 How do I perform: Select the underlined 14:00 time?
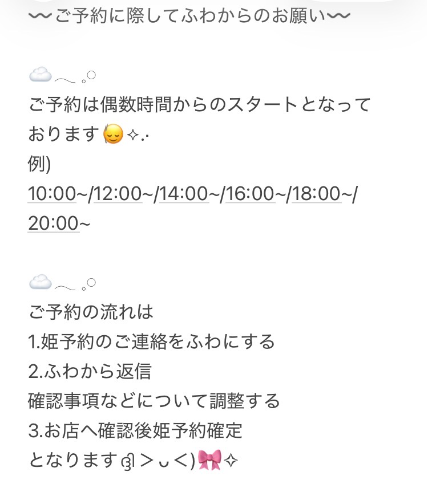point(184,194)
